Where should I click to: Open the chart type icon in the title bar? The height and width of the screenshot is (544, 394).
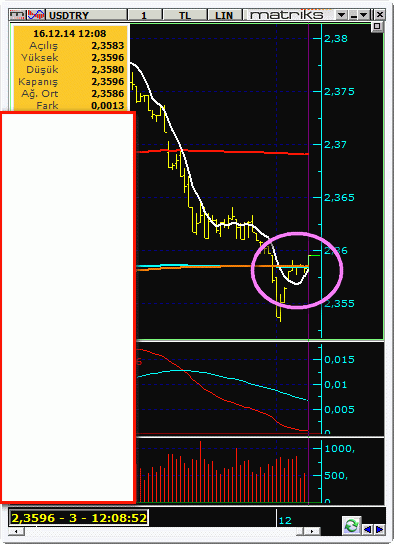(36, 15)
